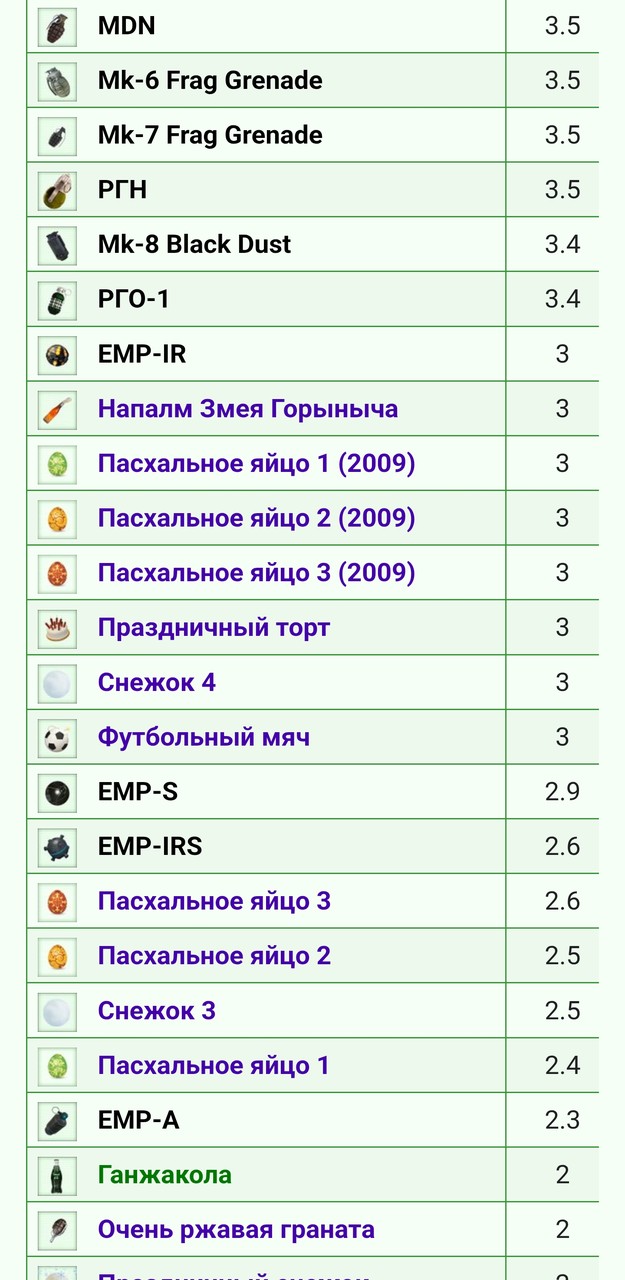Open the Очень ржавая граната link
Image resolution: width=625 pixels, height=1280 pixels.
[x=236, y=1229]
